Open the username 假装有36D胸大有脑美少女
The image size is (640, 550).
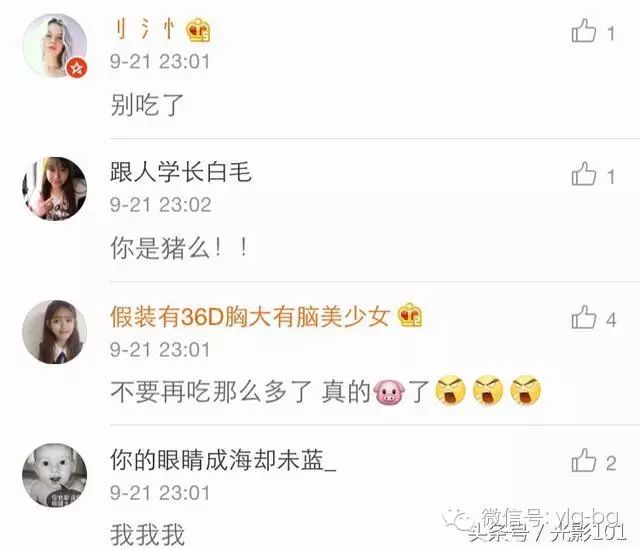coord(252,316)
